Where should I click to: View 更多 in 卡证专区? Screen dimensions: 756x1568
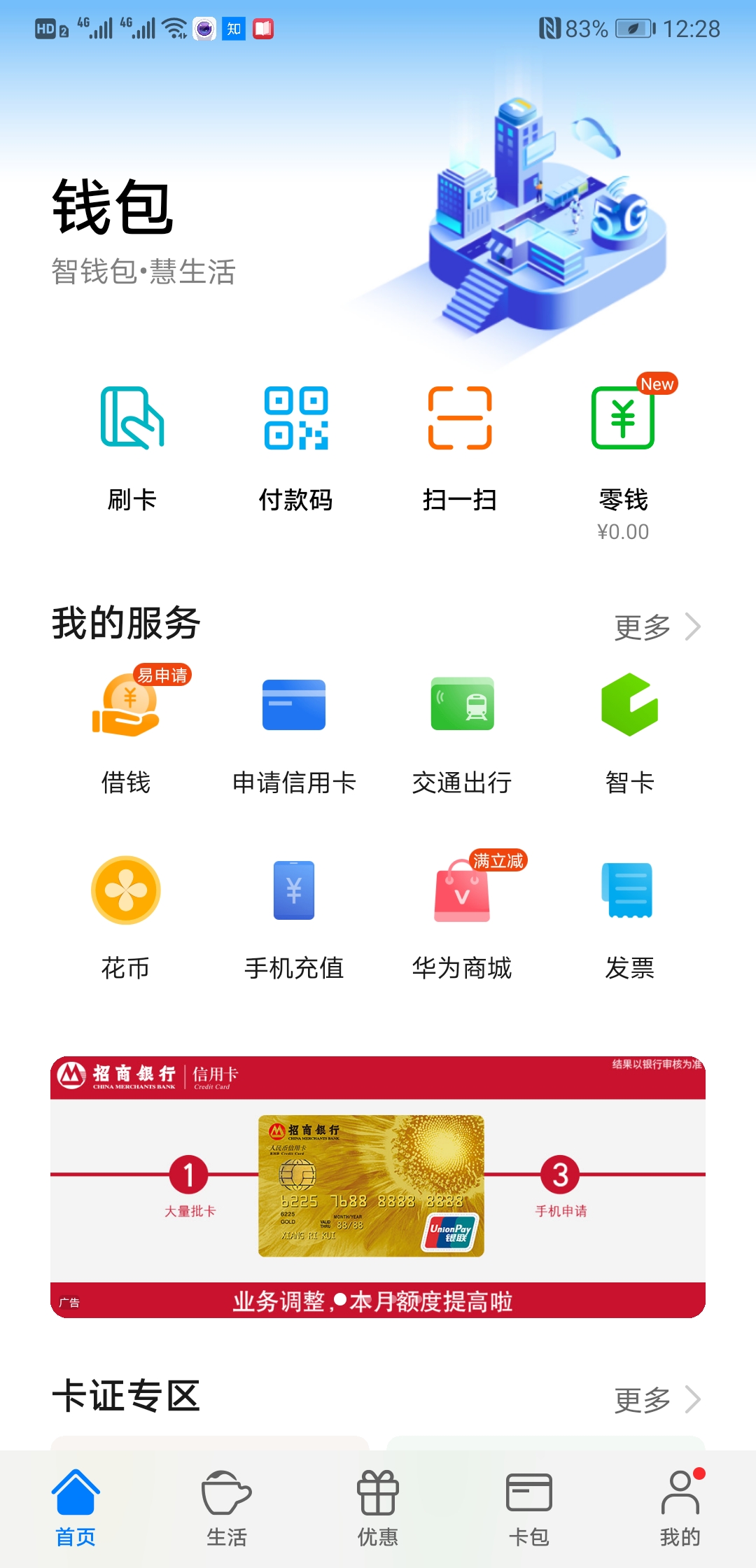tap(657, 1400)
